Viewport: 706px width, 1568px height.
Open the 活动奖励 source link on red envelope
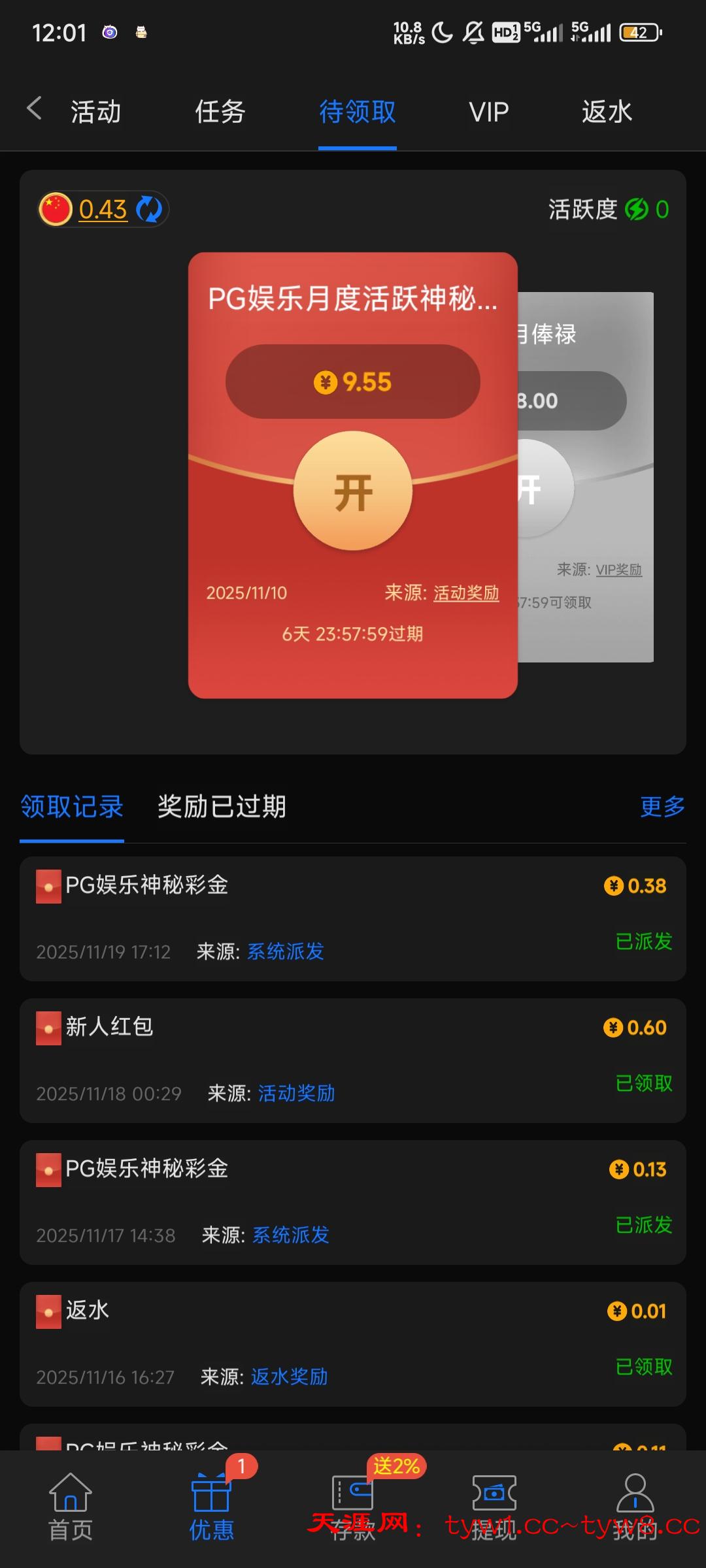465,593
